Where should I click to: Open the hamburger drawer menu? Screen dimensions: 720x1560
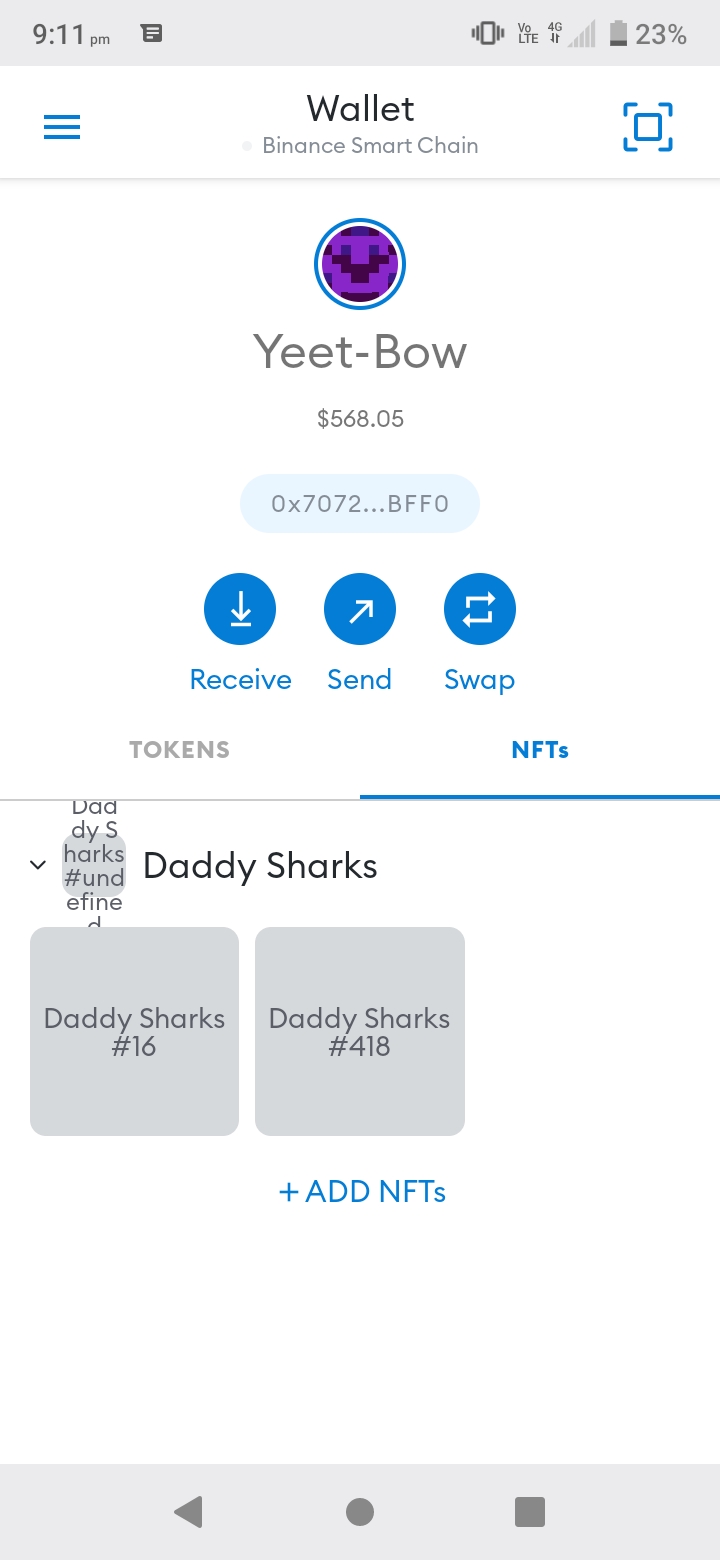62,127
